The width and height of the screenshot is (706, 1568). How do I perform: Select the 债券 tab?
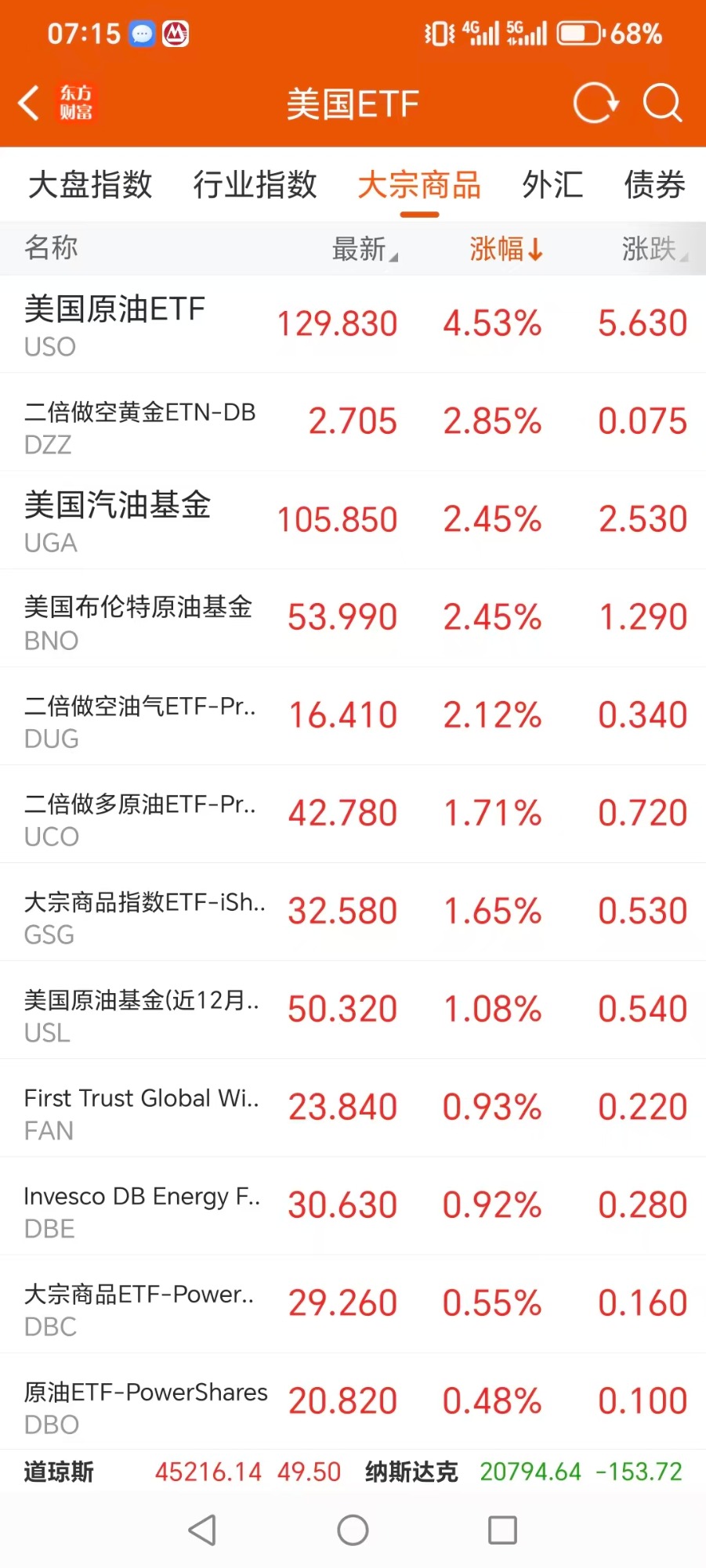pyautogui.click(x=654, y=186)
